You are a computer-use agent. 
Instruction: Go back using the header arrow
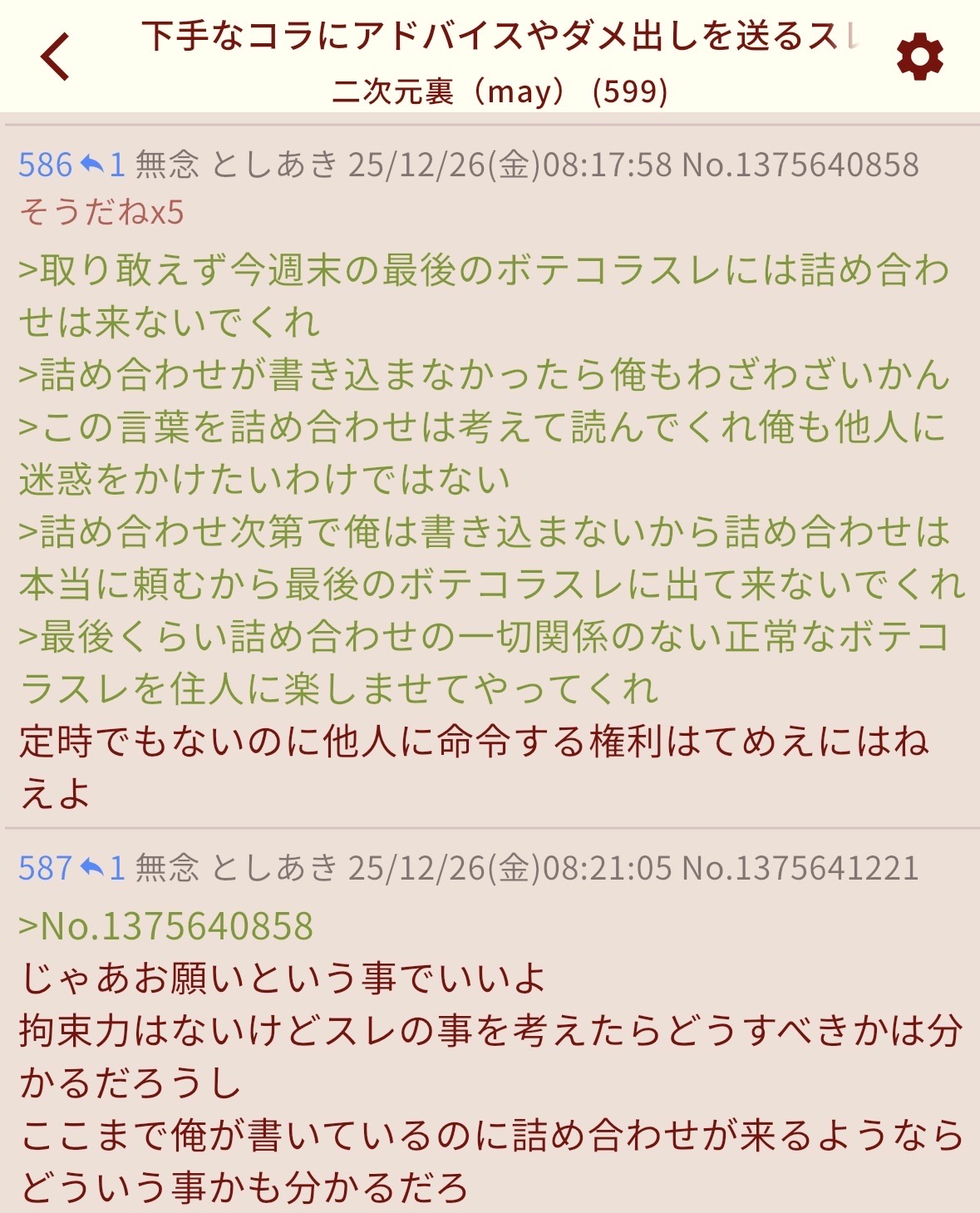click(x=56, y=57)
